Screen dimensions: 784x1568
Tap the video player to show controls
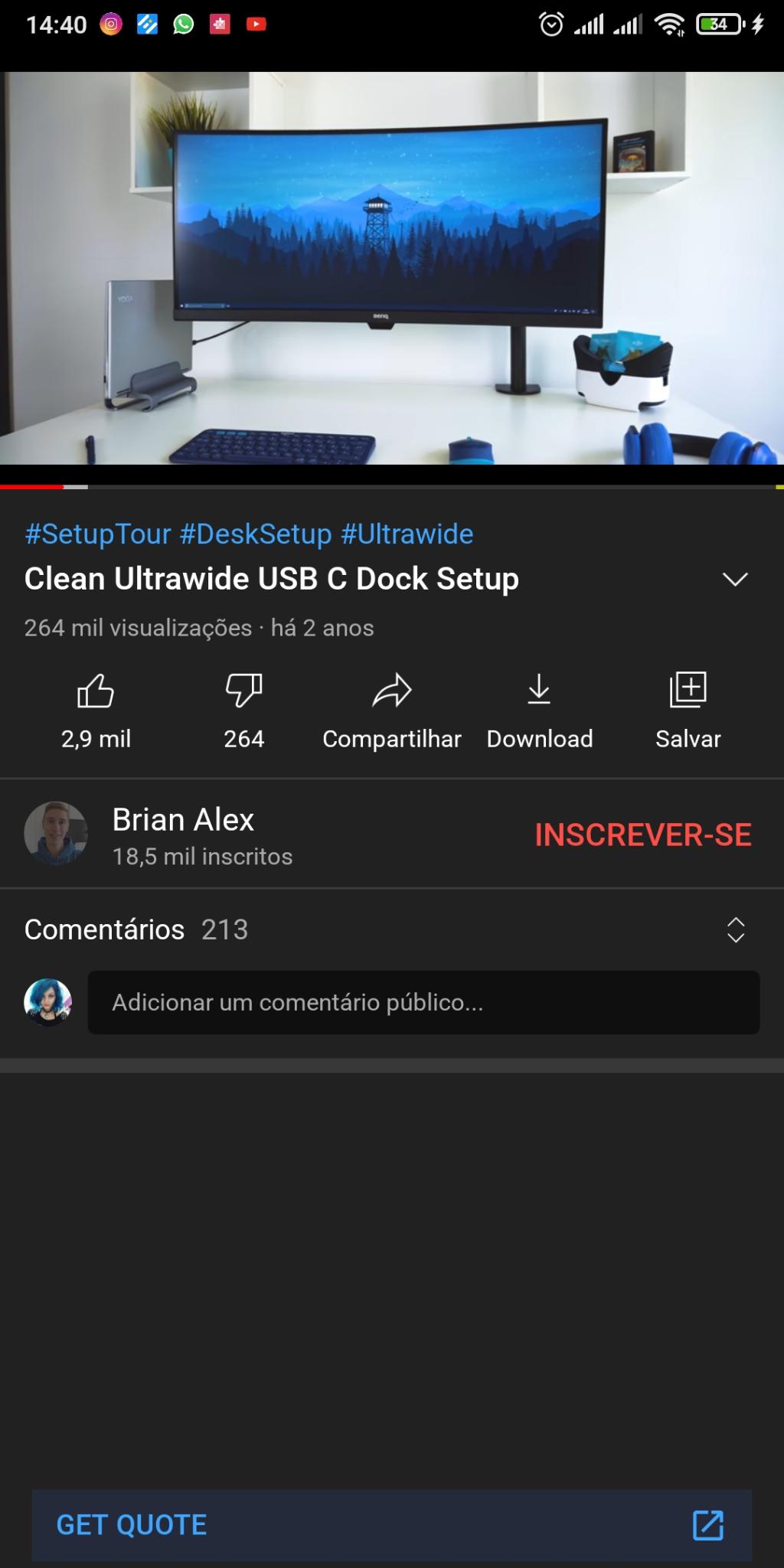coord(392,268)
